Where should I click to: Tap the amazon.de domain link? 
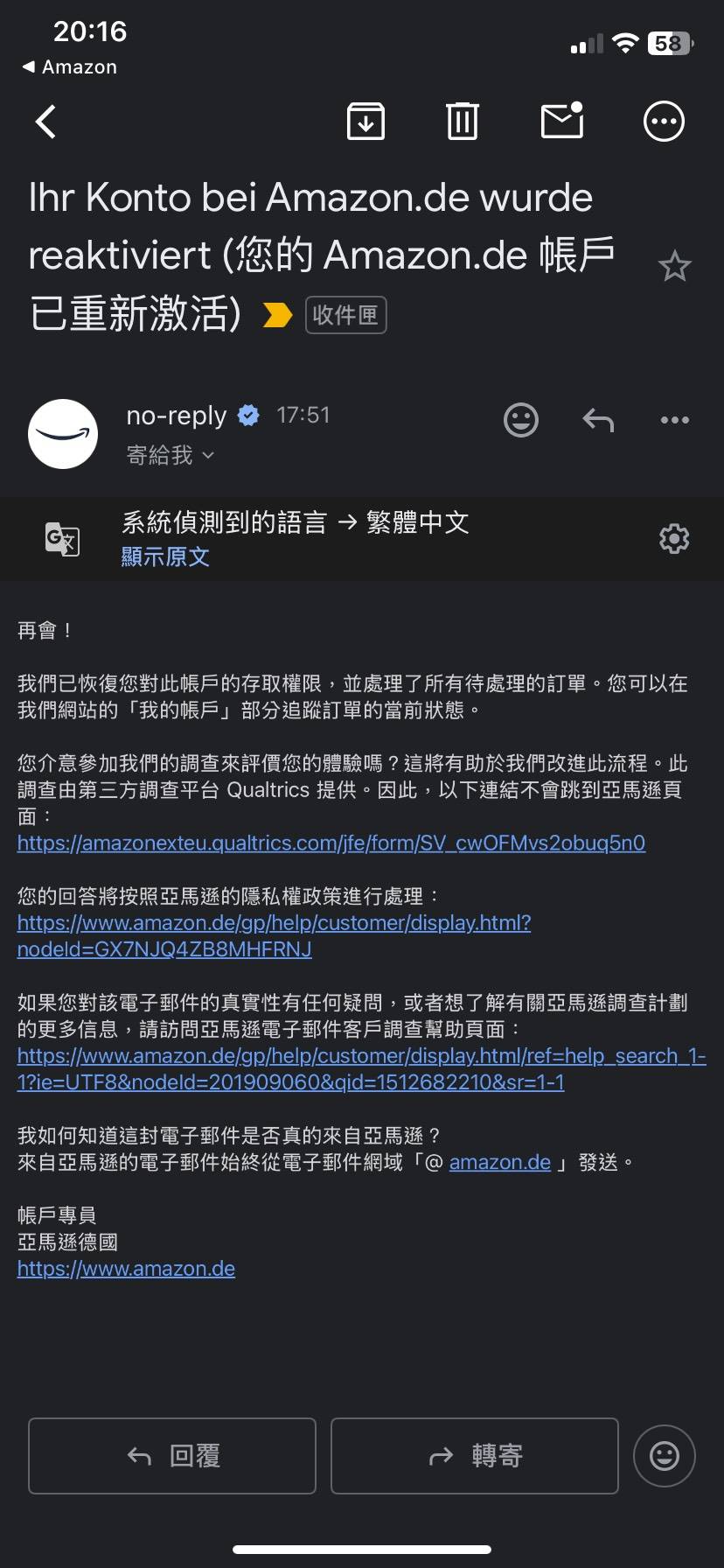[500, 1162]
